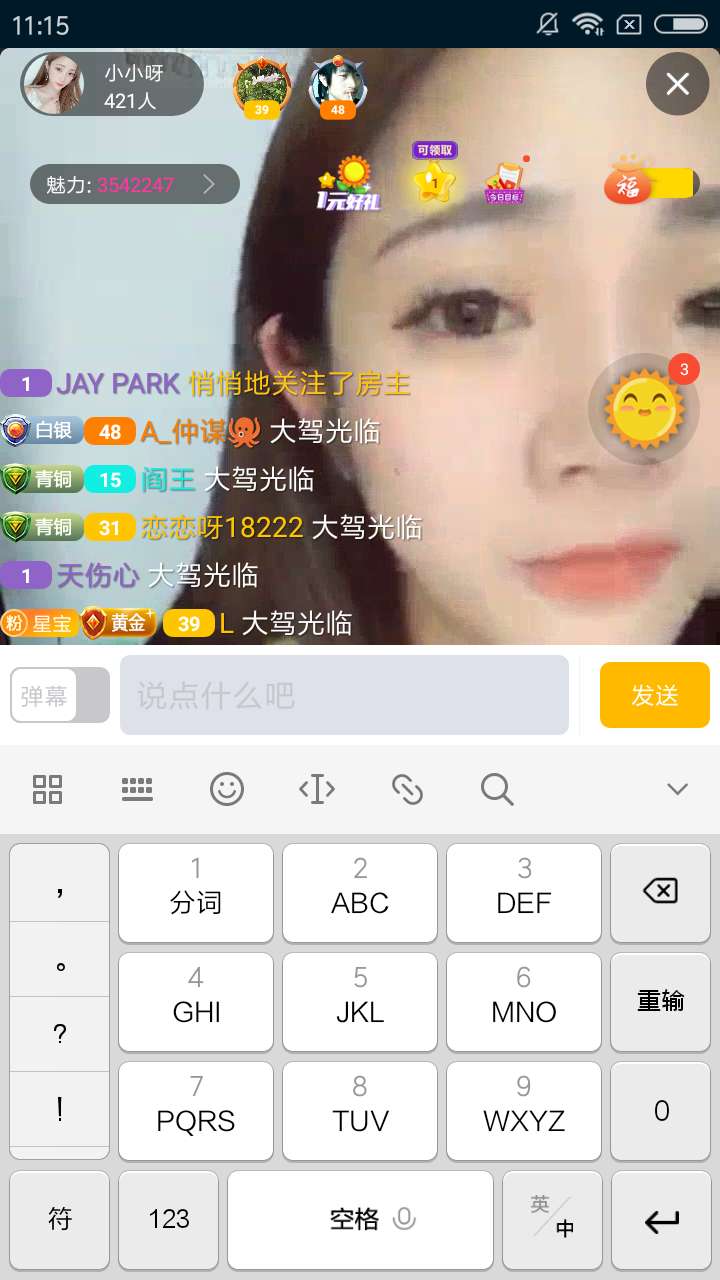Delete a character with backspace

click(660, 892)
